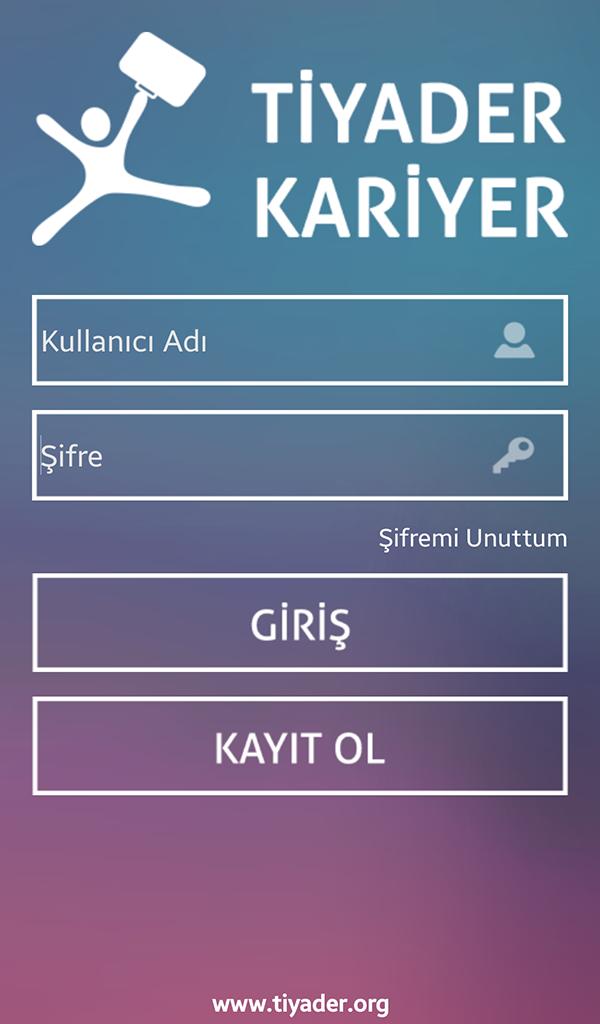The image size is (600, 1024).
Task: Select KAYIT OL to register
Action: coord(300,747)
